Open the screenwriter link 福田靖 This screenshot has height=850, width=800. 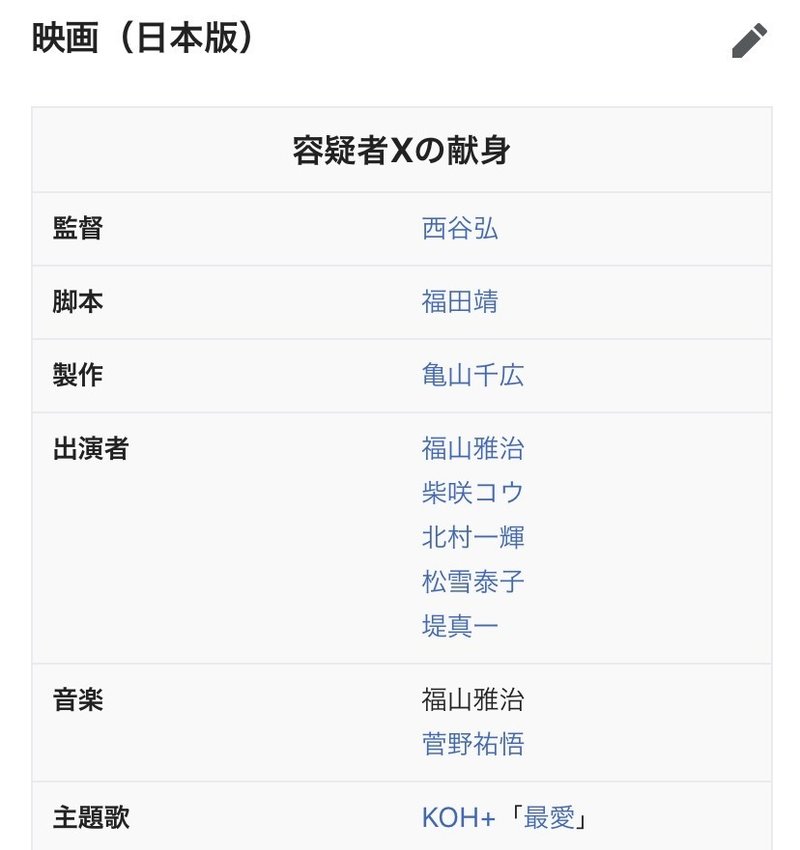(x=460, y=302)
